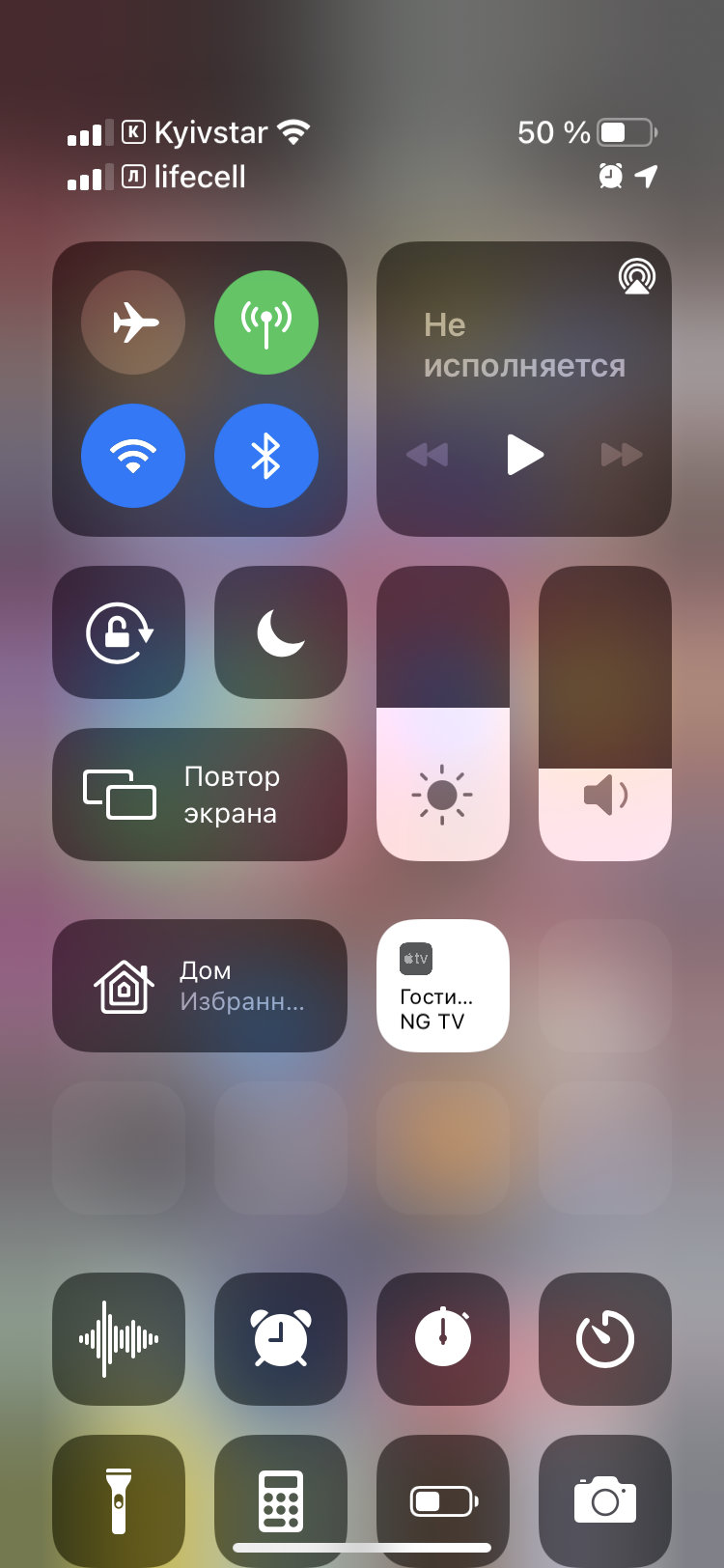Launch the stopwatch
This screenshot has height=1568, width=724.
click(442, 1339)
